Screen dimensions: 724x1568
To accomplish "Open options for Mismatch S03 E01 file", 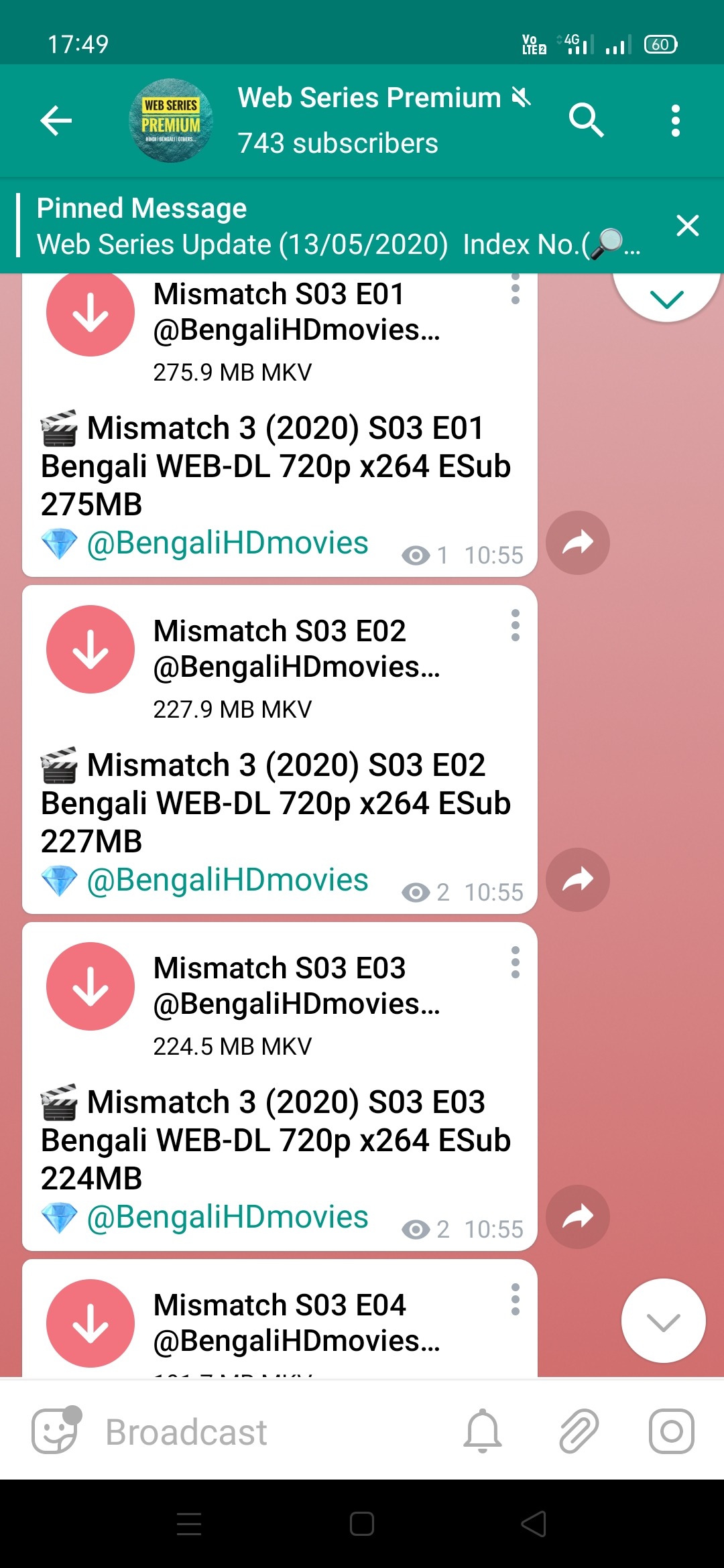I will 515,289.
